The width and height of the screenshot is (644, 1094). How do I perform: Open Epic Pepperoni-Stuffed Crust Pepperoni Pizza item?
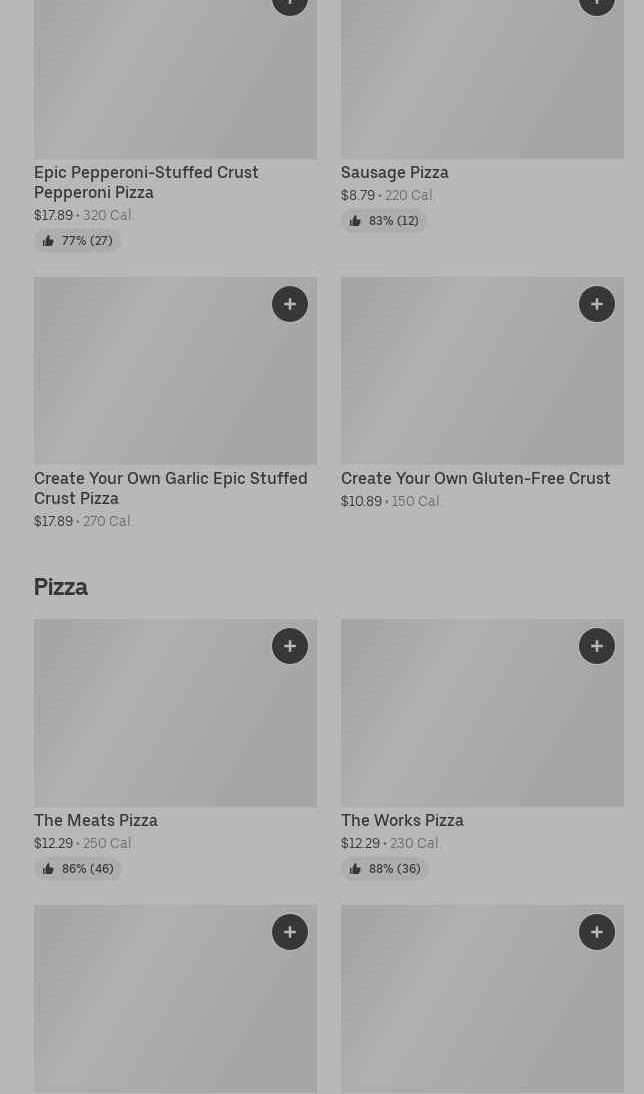tap(146, 182)
